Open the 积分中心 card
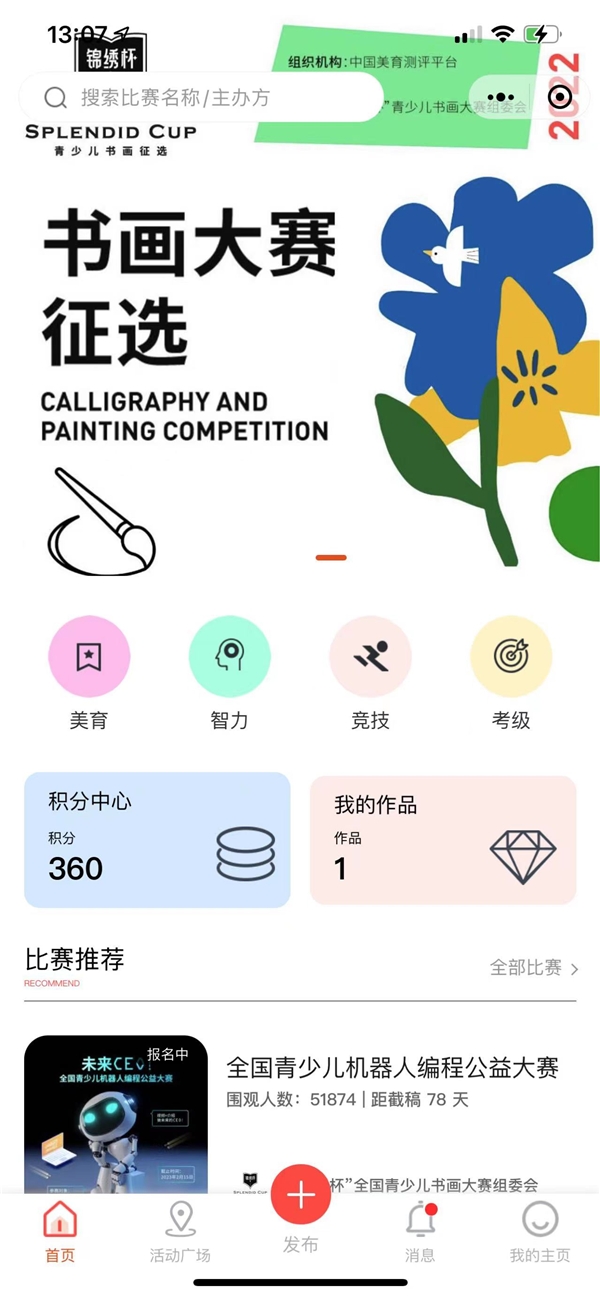600x1297 pixels. pos(157,839)
